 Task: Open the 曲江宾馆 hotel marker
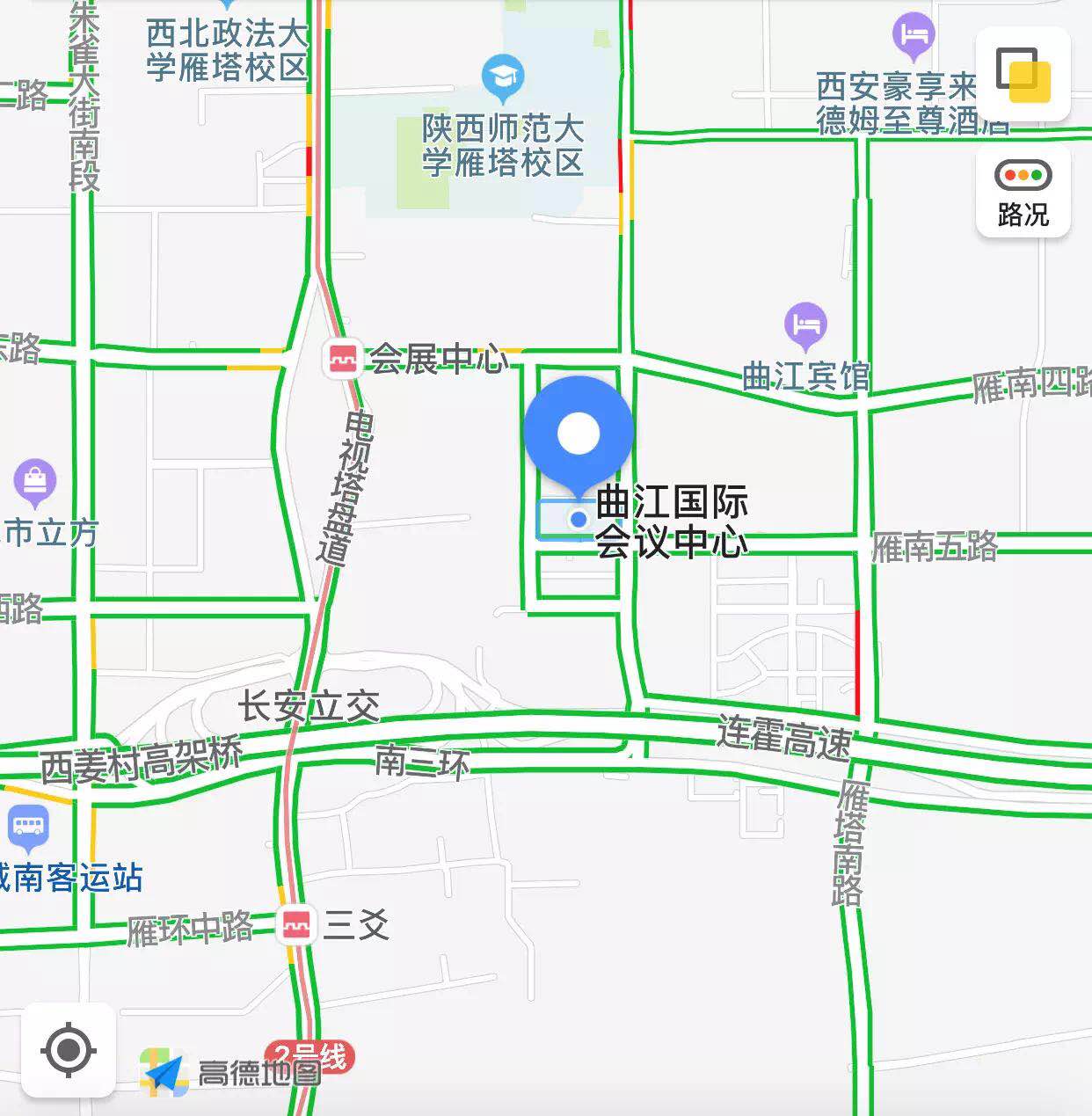[805, 326]
